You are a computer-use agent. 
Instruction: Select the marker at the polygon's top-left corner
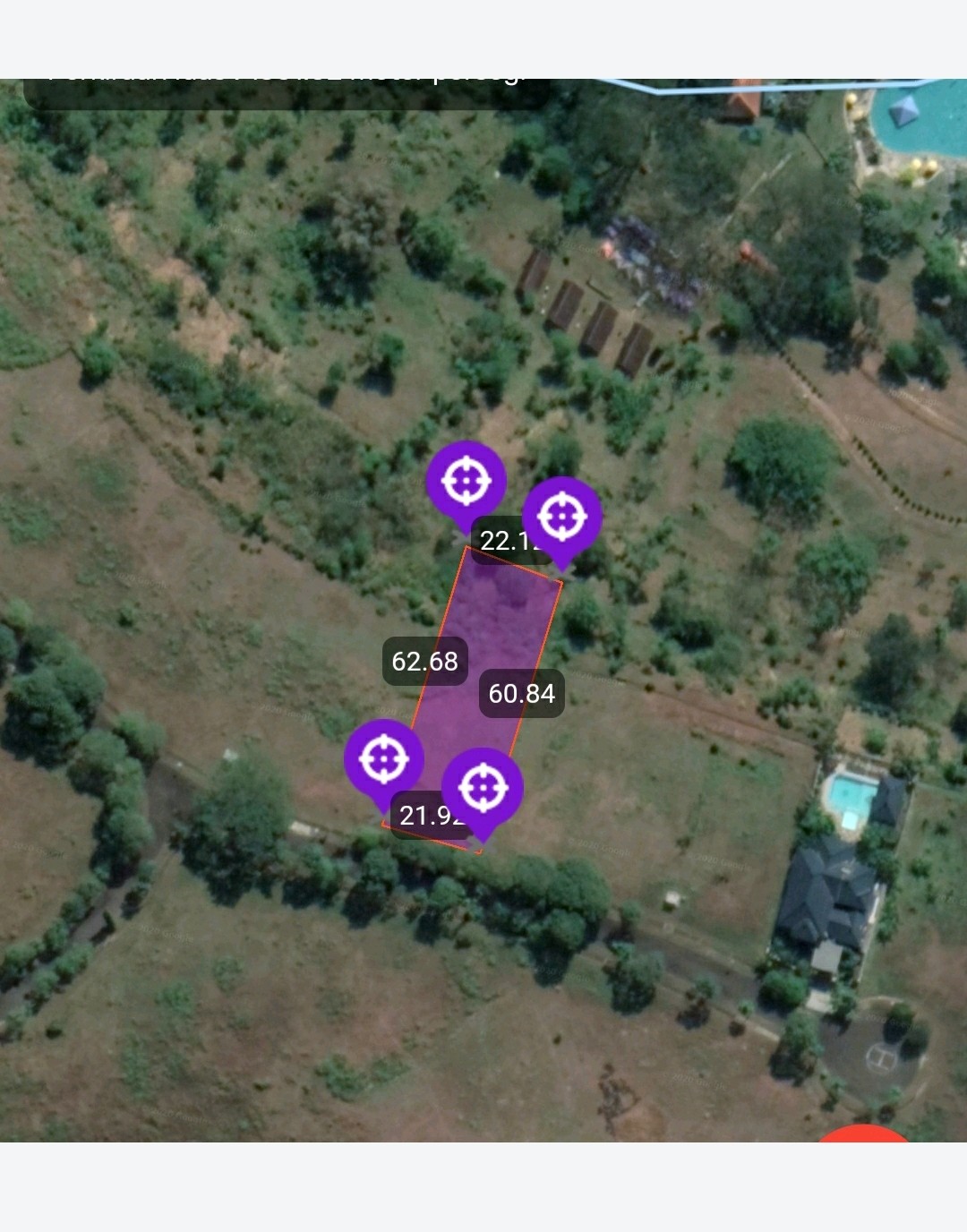click(x=466, y=483)
